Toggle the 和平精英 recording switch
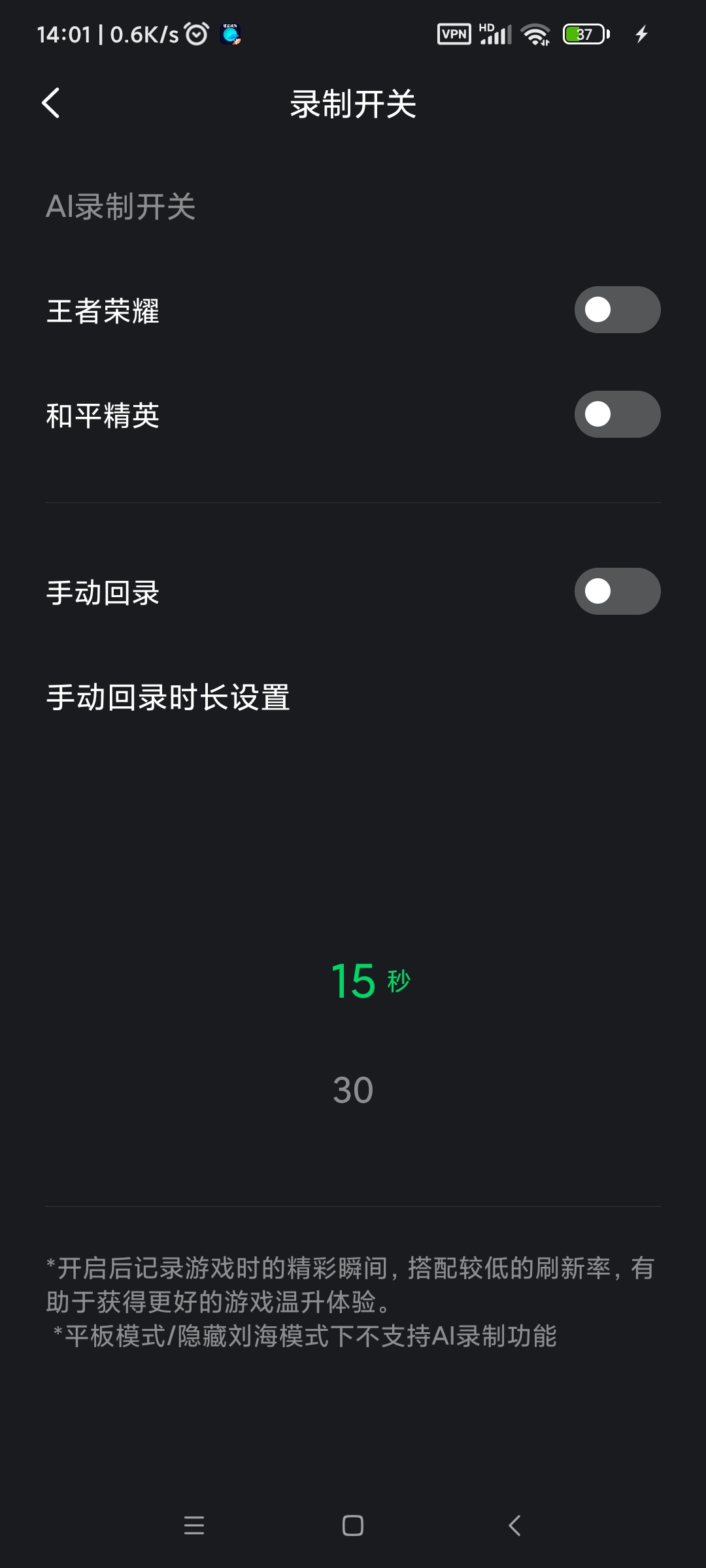This screenshot has width=706, height=1568. click(x=617, y=414)
